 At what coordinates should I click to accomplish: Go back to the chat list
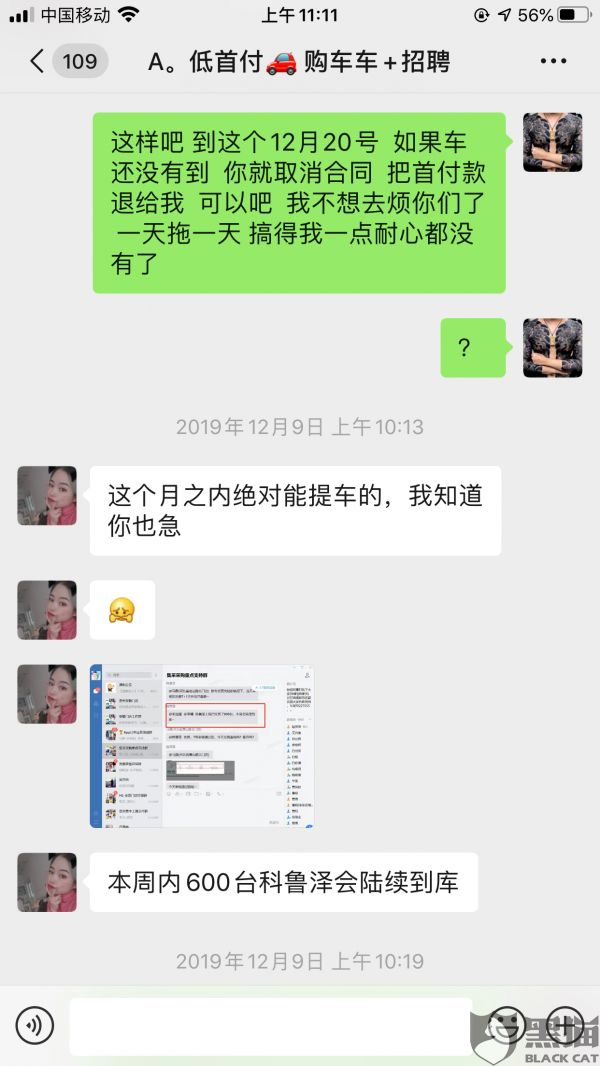[x=38, y=62]
